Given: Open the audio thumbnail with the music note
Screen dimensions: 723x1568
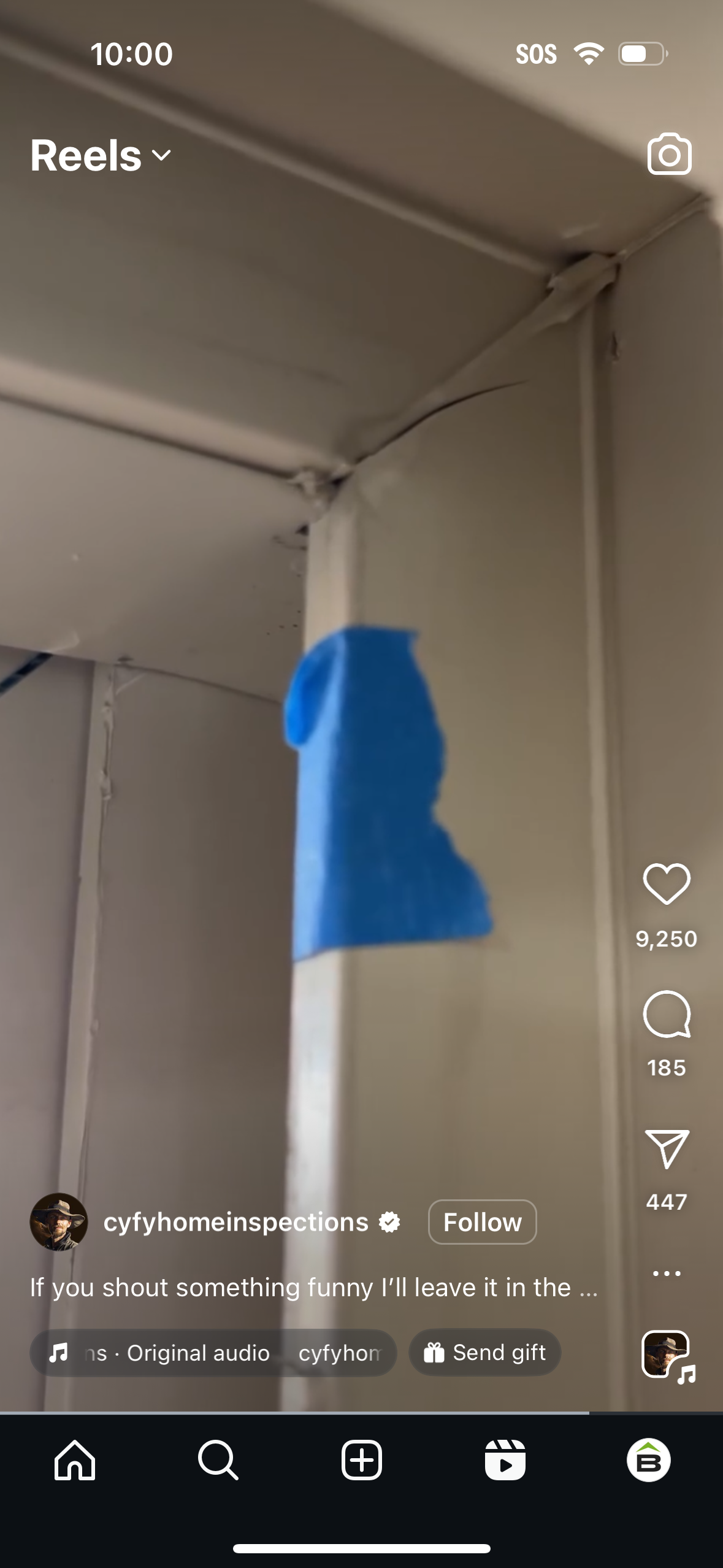Looking at the screenshot, I should click(x=667, y=1355).
